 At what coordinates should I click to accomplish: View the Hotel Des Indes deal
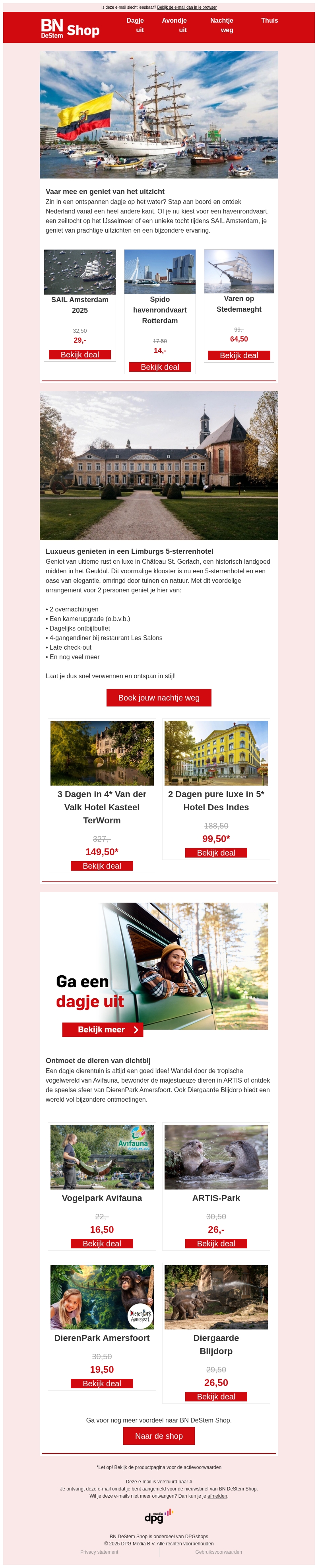(x=216, y=853)
